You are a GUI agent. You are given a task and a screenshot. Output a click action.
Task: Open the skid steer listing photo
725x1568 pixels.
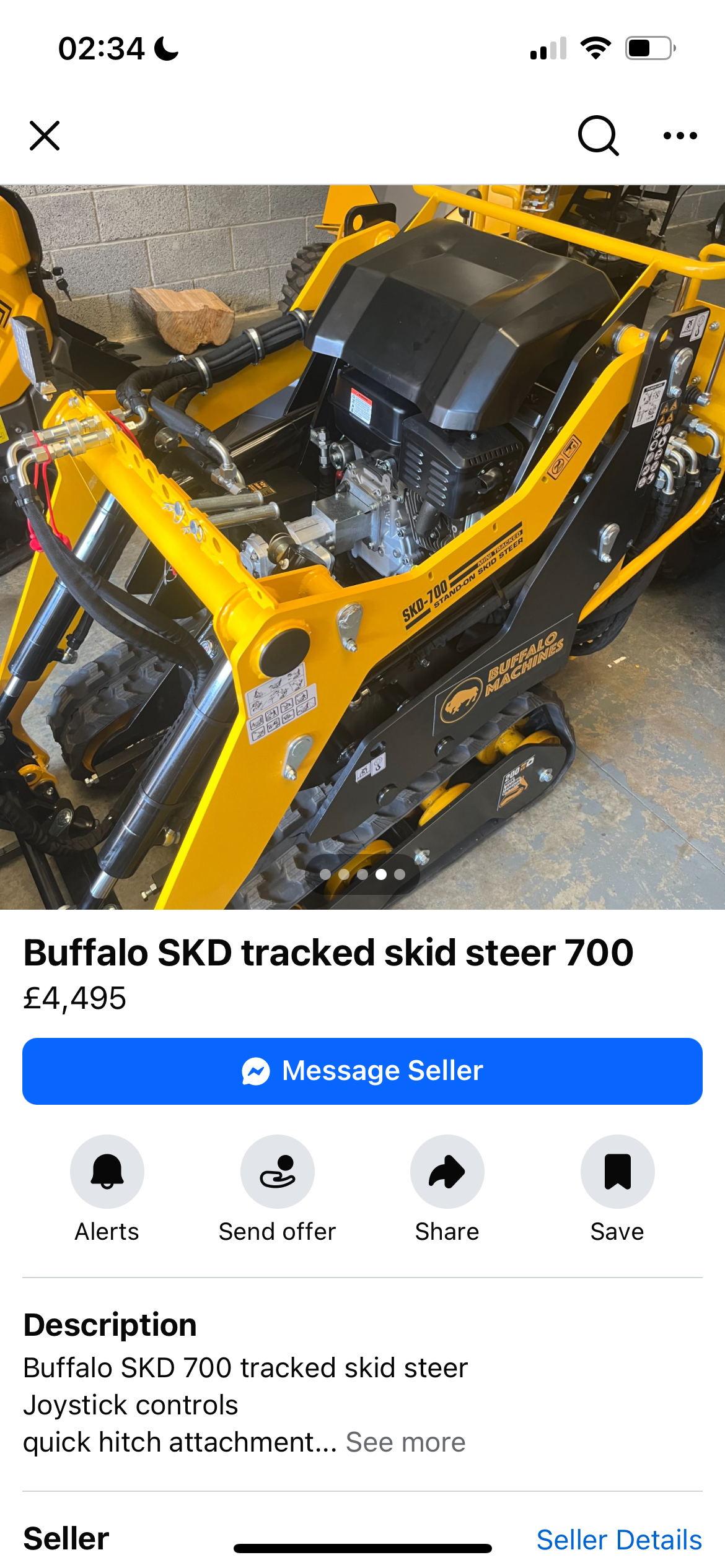362,546
